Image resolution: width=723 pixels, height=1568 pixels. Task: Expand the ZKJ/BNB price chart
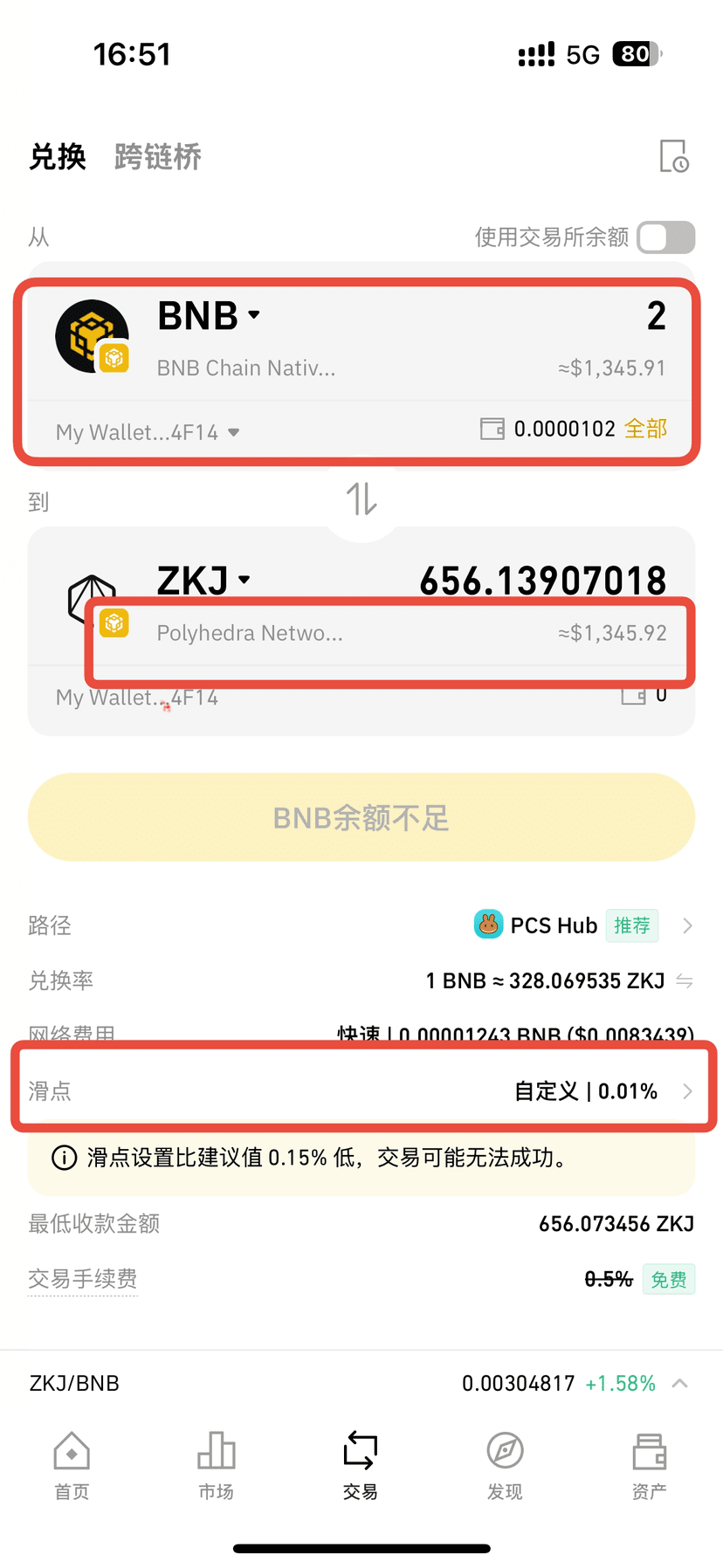coord(680,1383)
